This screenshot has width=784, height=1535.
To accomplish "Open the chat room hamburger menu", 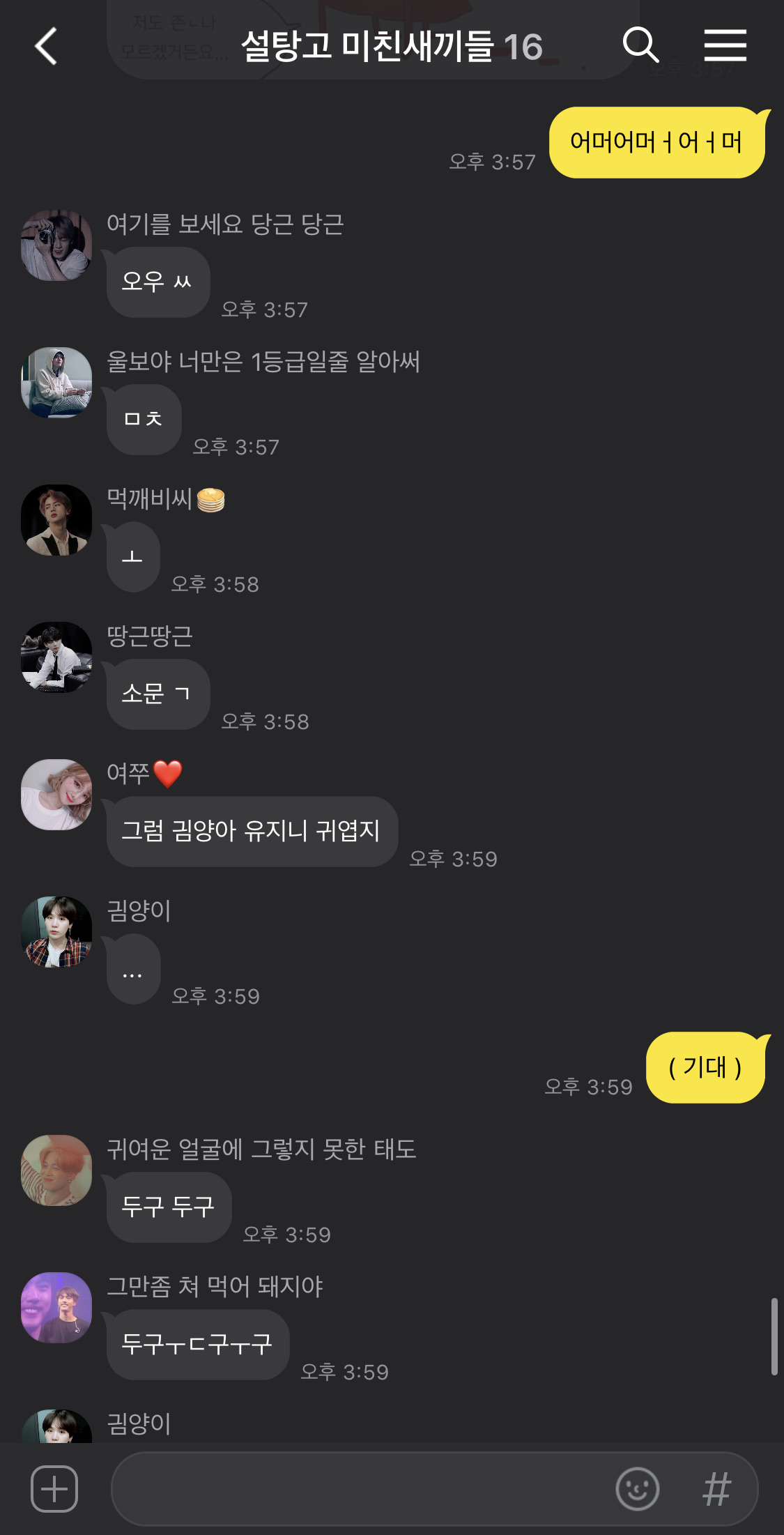I will point(725,46).
